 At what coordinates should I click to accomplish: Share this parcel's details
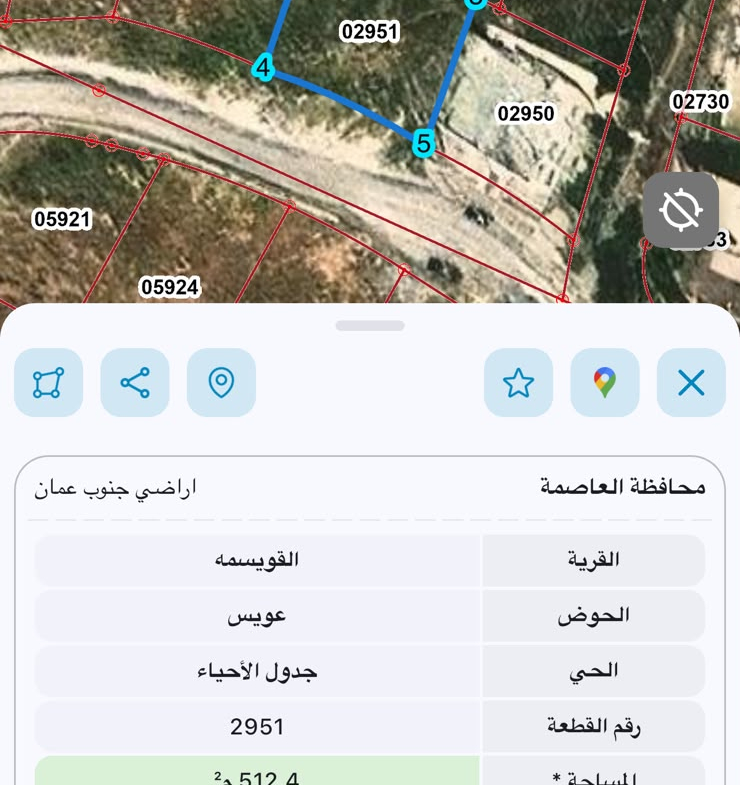point(135,382)
